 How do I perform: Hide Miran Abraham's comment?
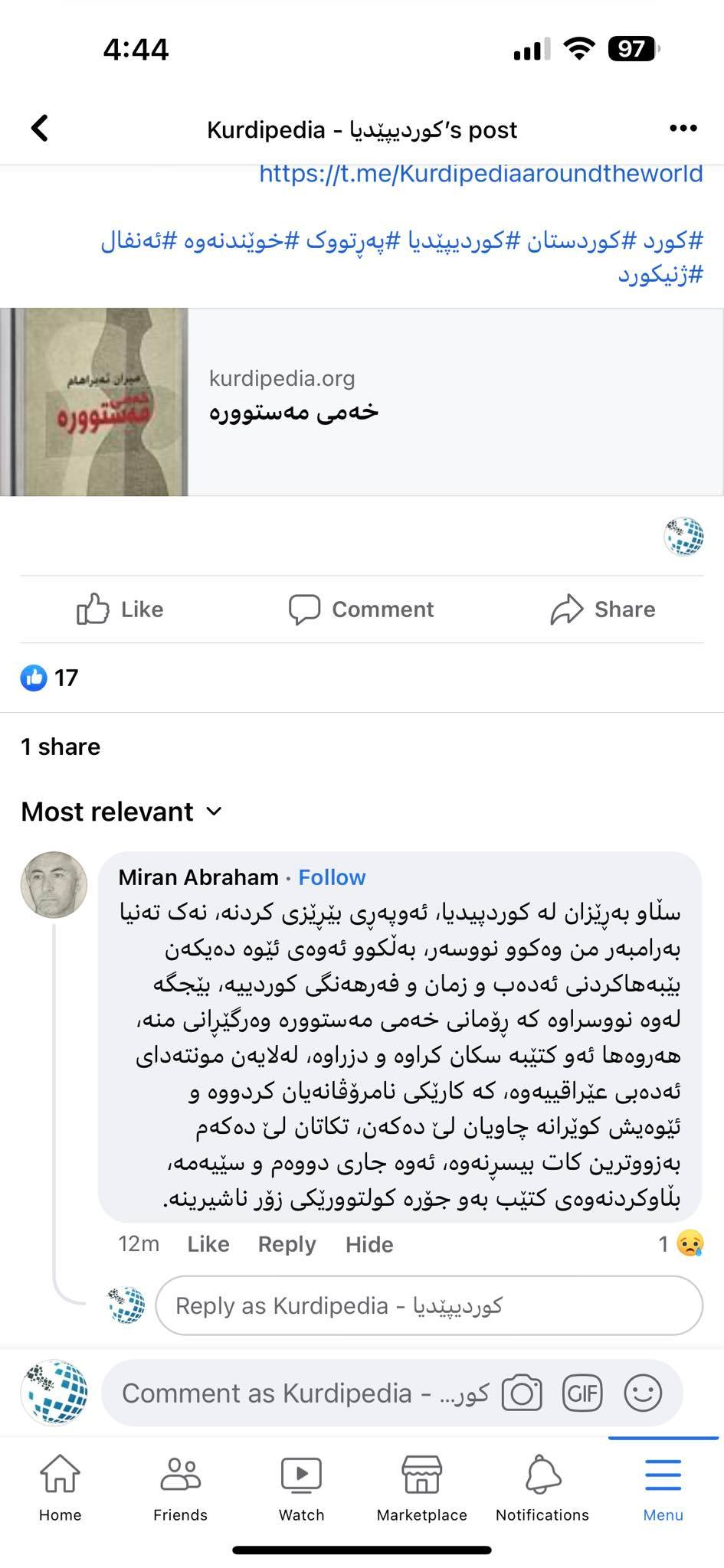point(369,1244)
